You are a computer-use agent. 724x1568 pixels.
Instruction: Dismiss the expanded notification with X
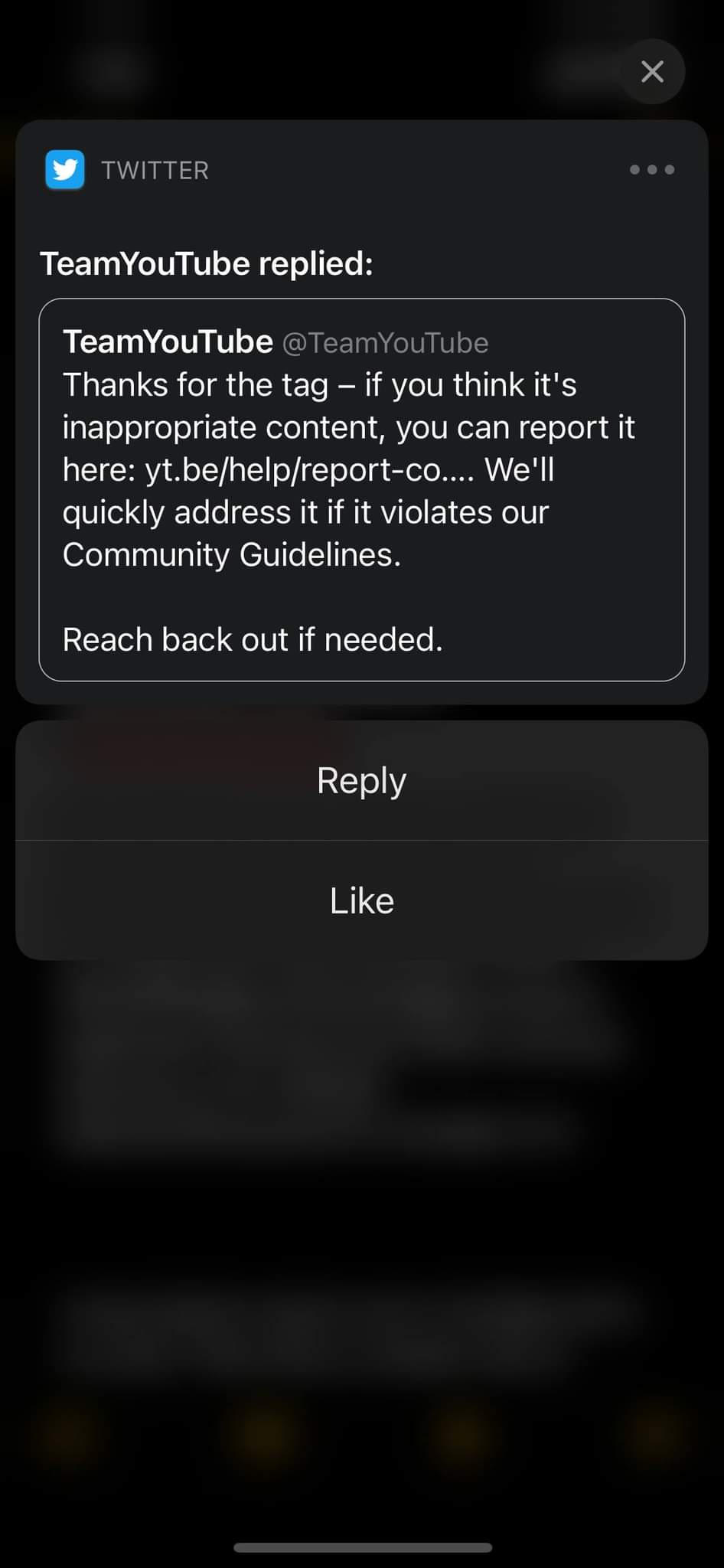(x=651, y=71)
